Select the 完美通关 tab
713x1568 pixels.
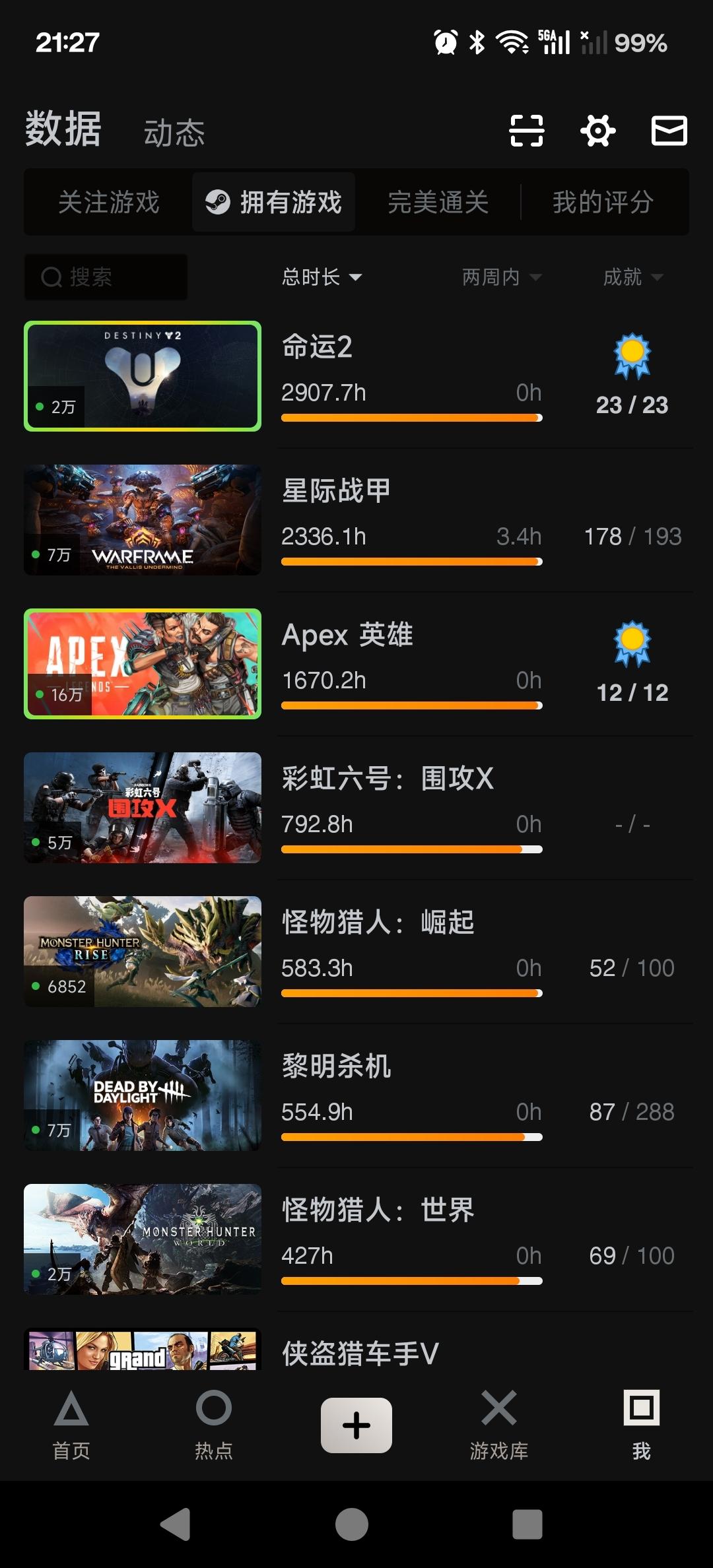(438, 202)
